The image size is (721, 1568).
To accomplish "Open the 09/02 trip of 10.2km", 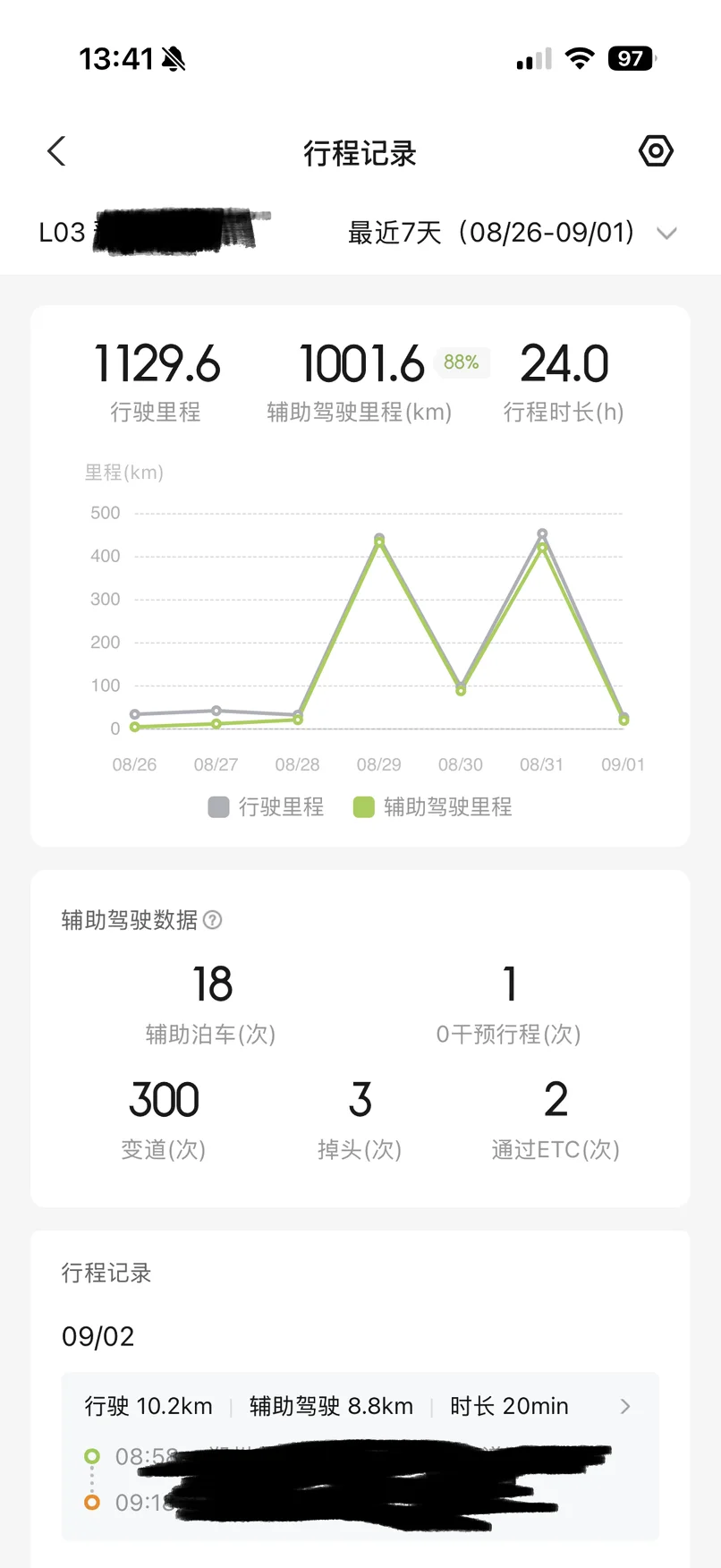I will 360,1455.
